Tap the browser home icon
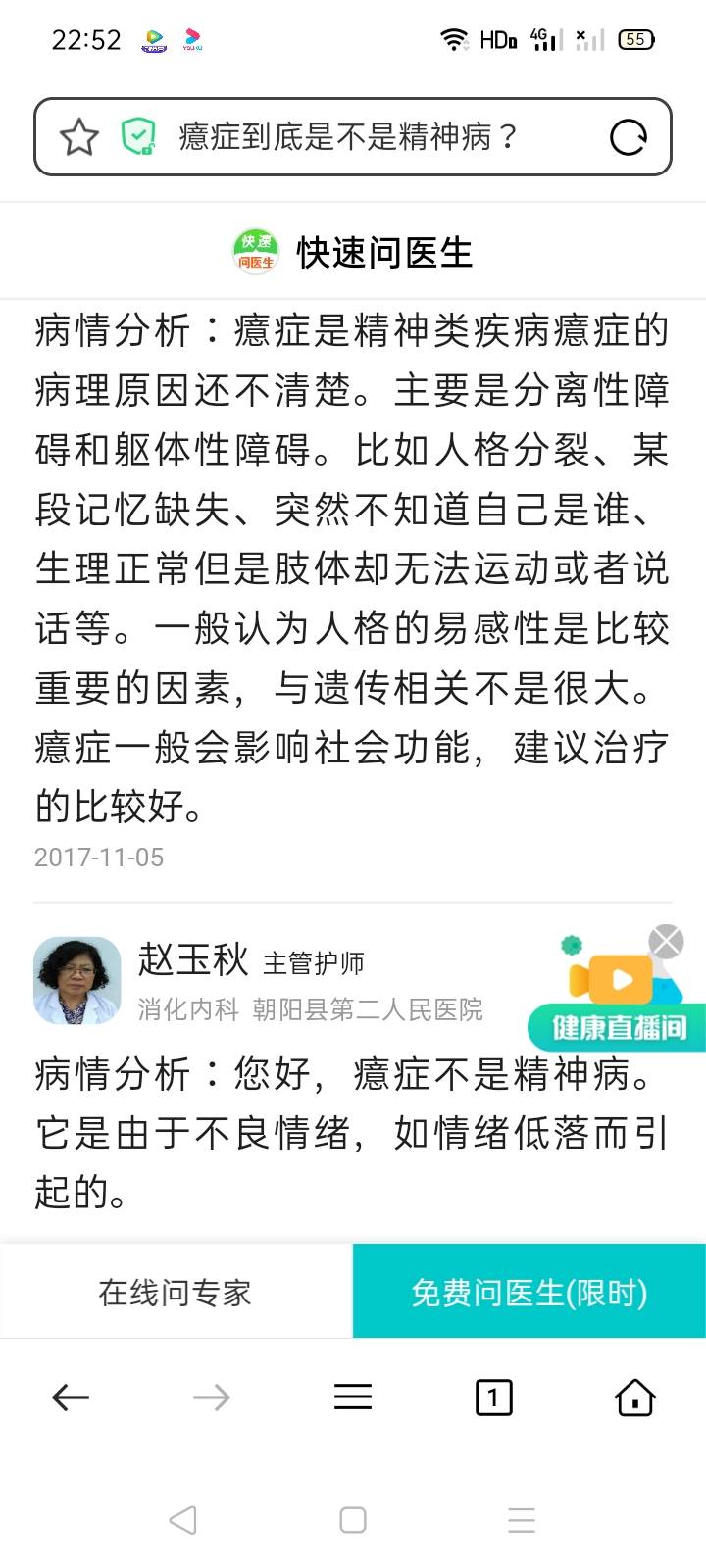This screenshot has height=1568, width=706. click(634, 1396)
